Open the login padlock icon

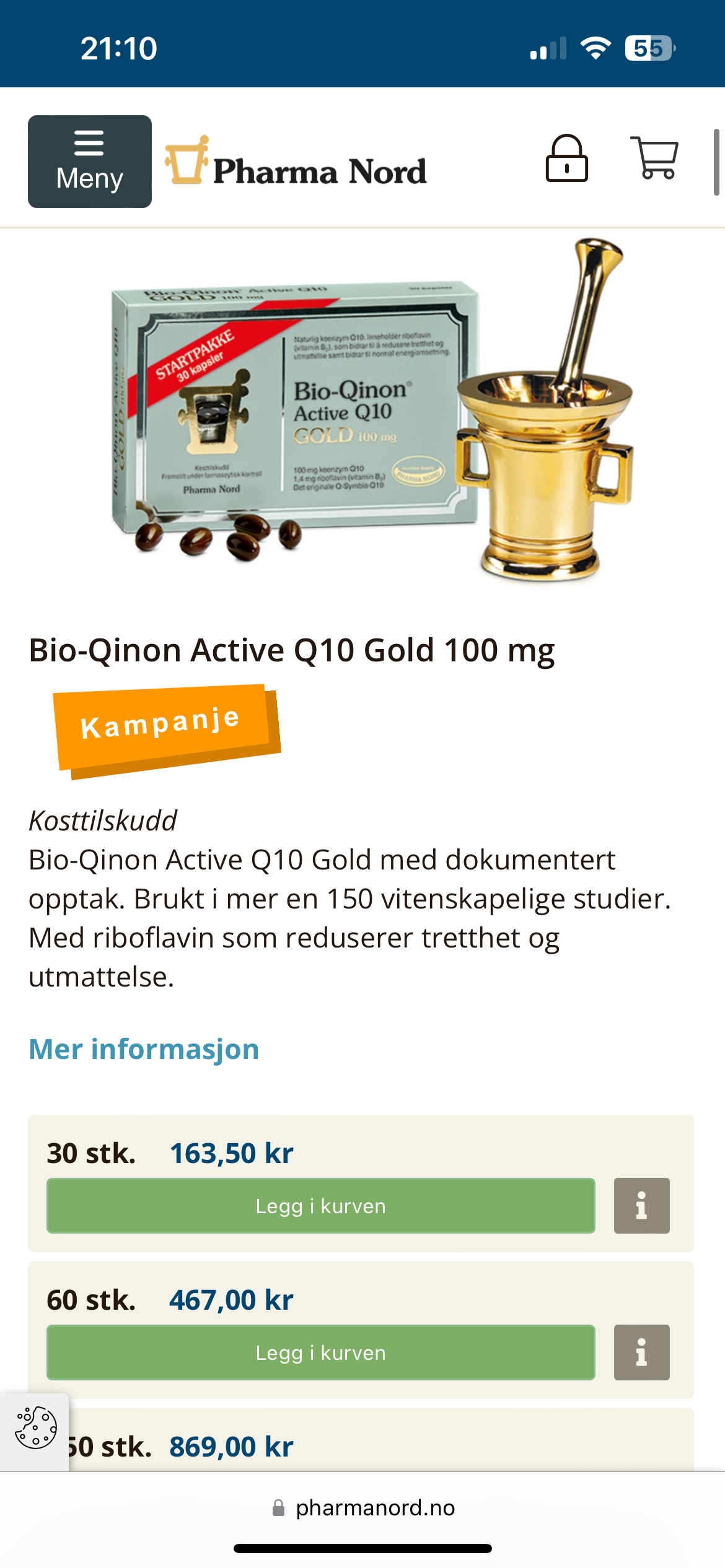point(566,159)
